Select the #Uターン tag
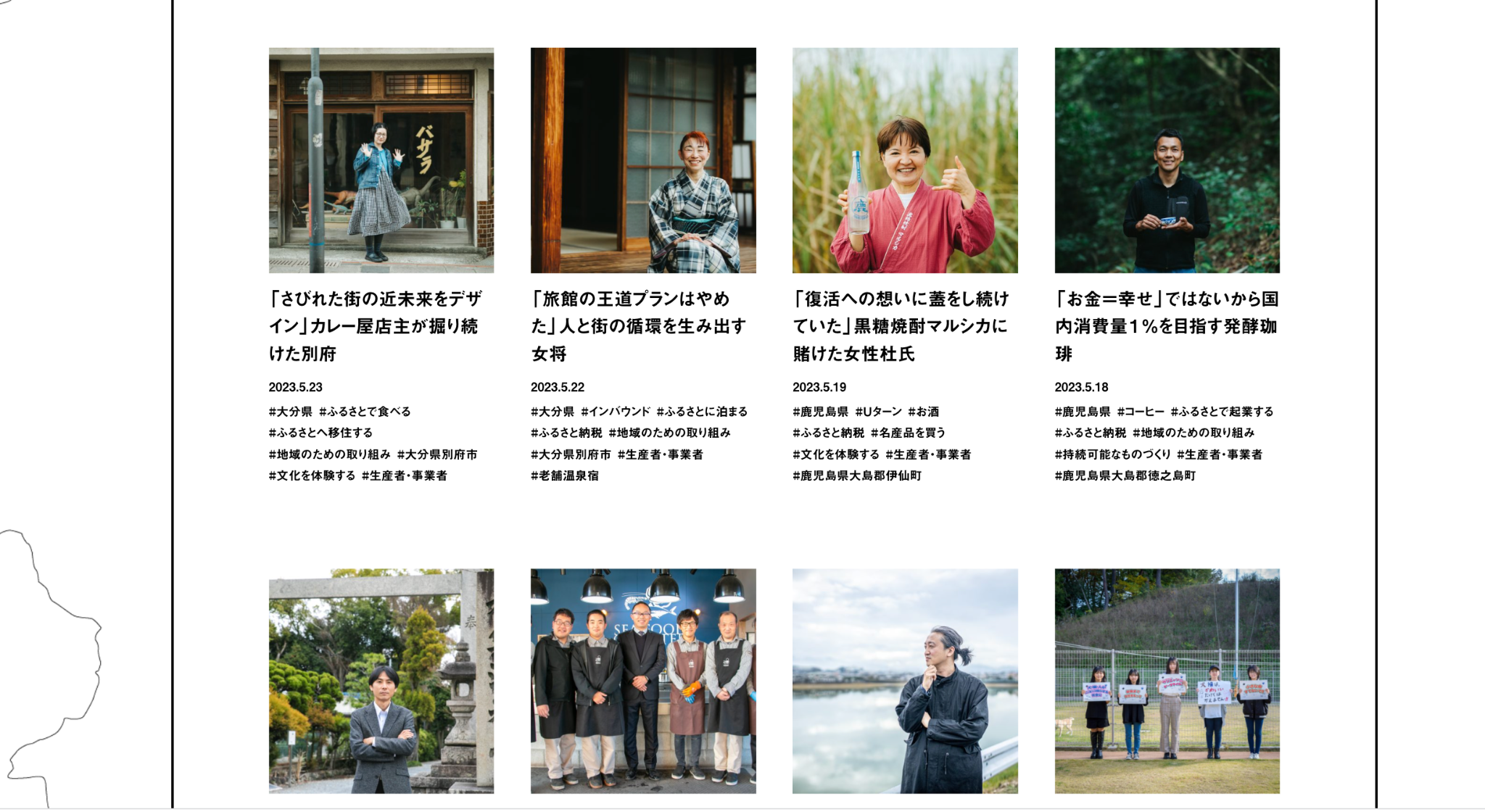 click(x=878, y=412)
